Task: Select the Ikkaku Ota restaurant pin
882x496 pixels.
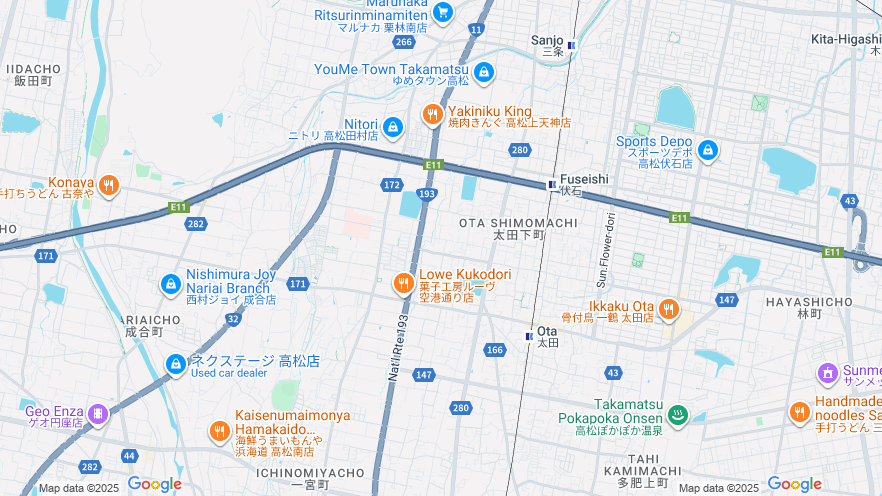Action: [669, 308]
